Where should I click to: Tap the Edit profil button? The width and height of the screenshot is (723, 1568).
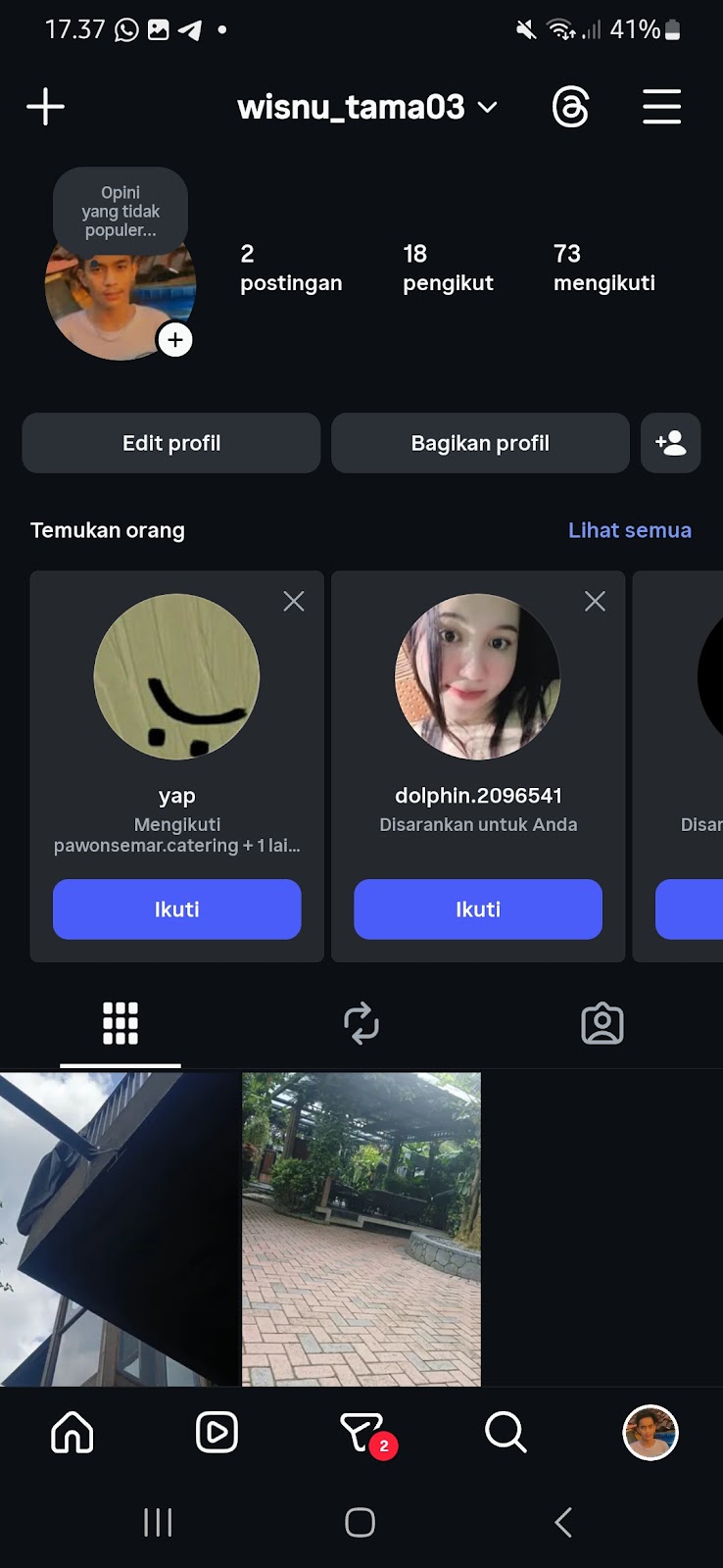tap(171, 443)
